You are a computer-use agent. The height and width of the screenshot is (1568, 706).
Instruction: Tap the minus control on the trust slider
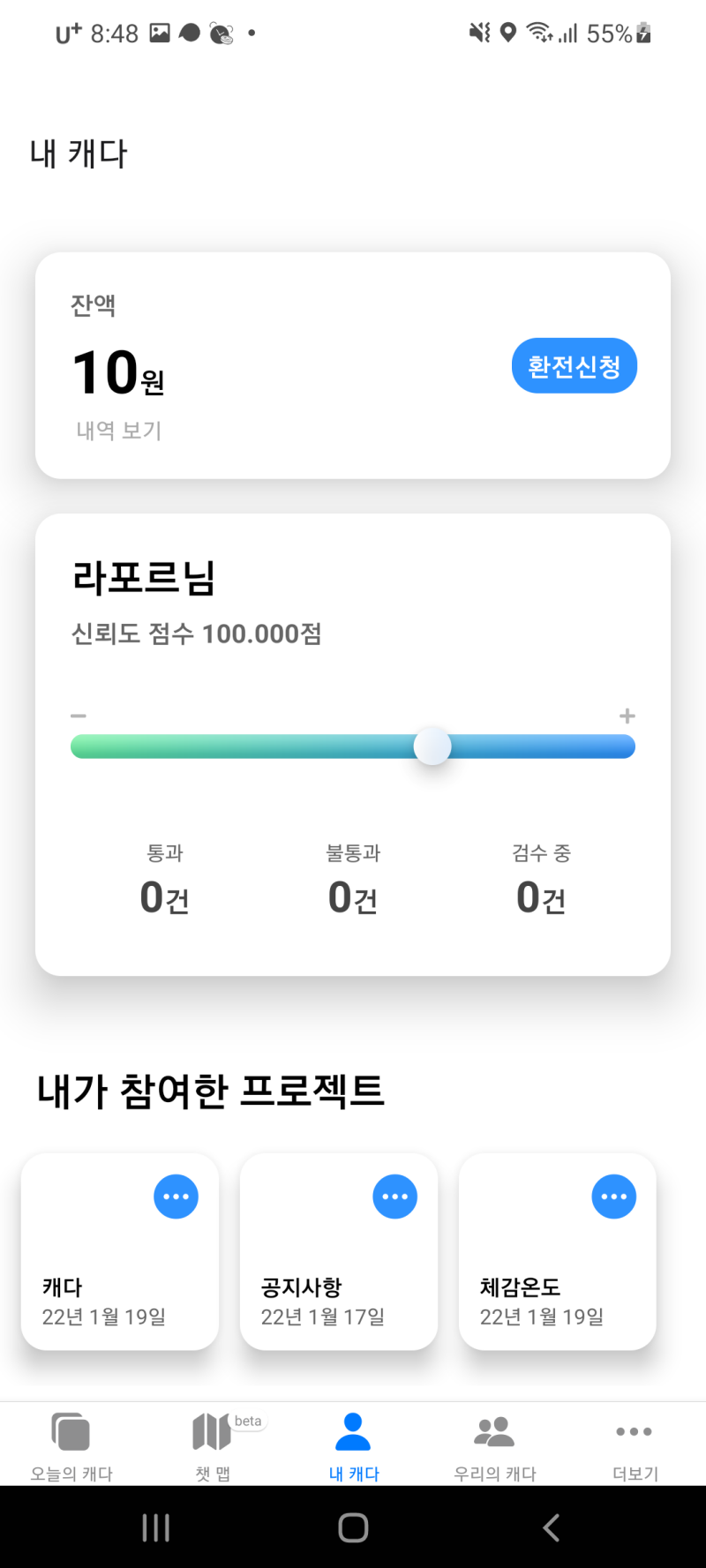(x=78, y=716)
